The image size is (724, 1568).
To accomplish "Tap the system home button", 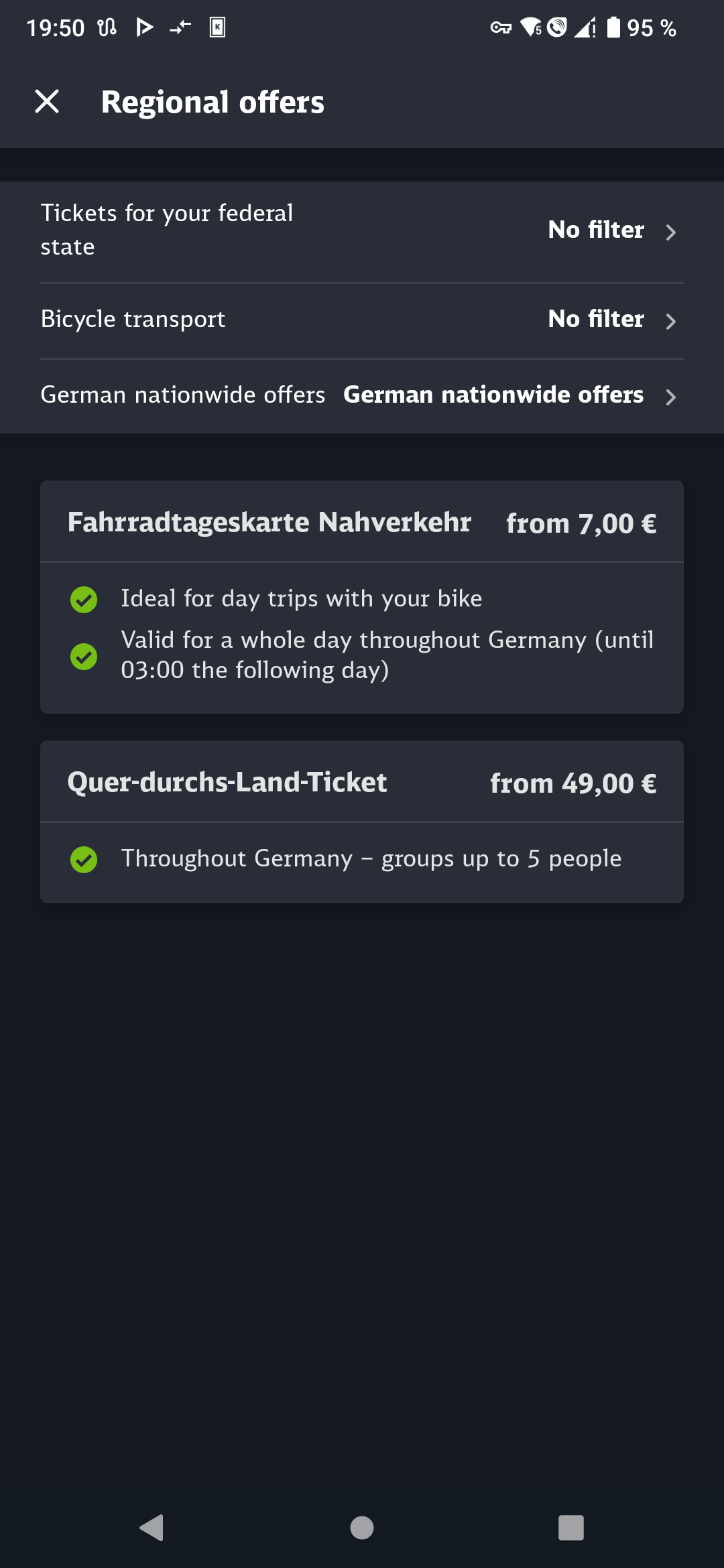I will (x=362, y=1528).
